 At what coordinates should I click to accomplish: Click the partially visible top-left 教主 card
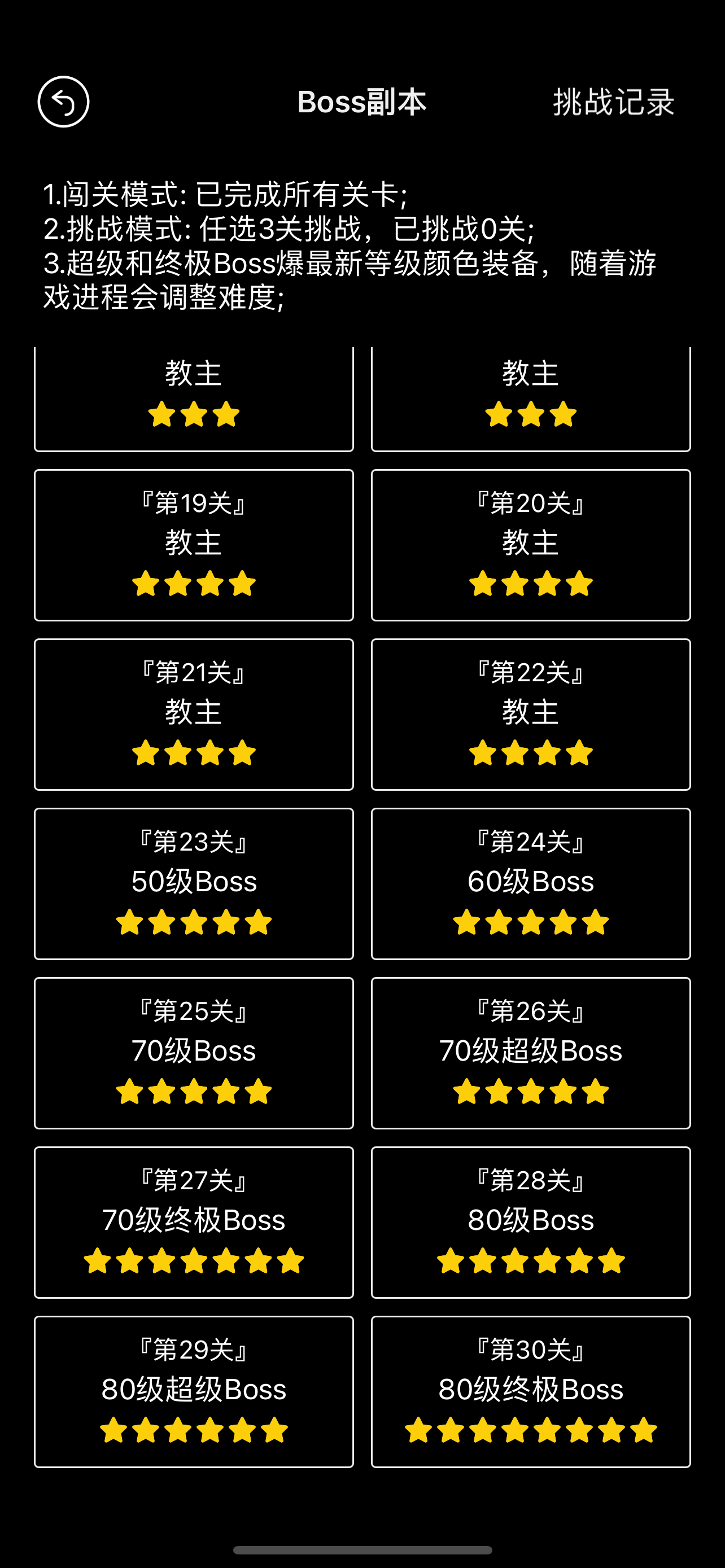point(194,395)
